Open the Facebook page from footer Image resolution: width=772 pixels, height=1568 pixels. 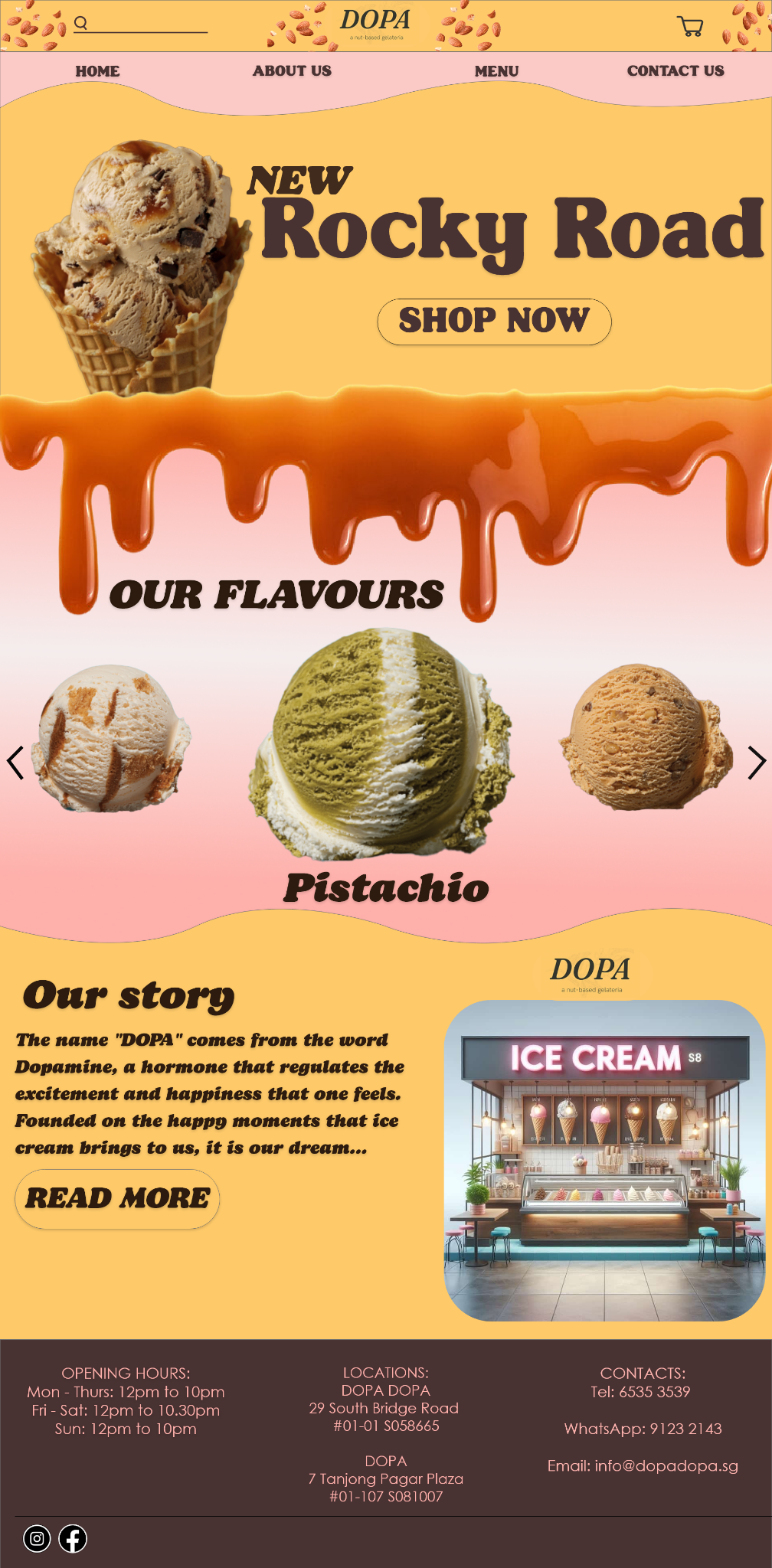[73, 1538]
